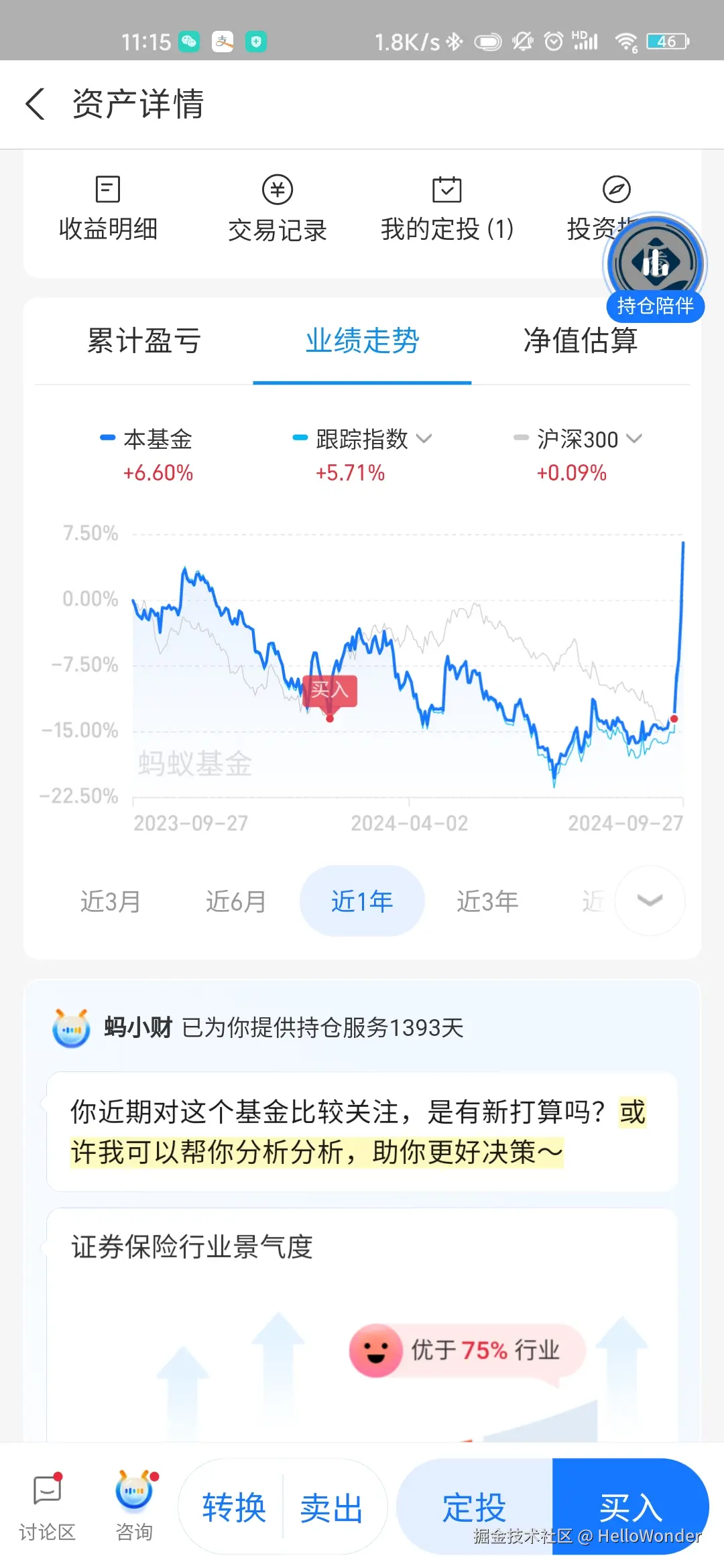Hide the 沪深300 comparison line

(577, 439)
